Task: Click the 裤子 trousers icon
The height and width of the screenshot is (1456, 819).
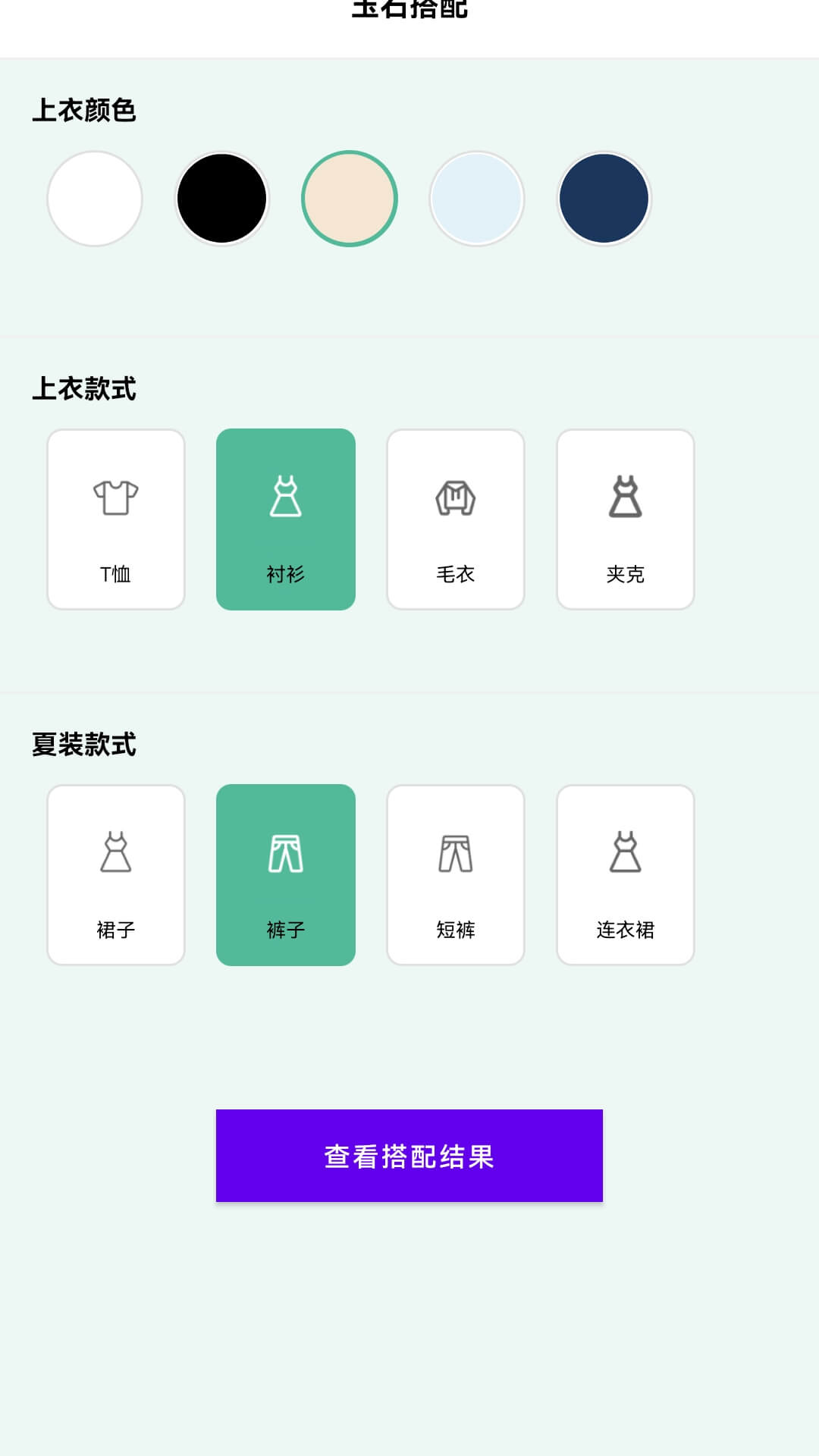Action: point(286,853)
